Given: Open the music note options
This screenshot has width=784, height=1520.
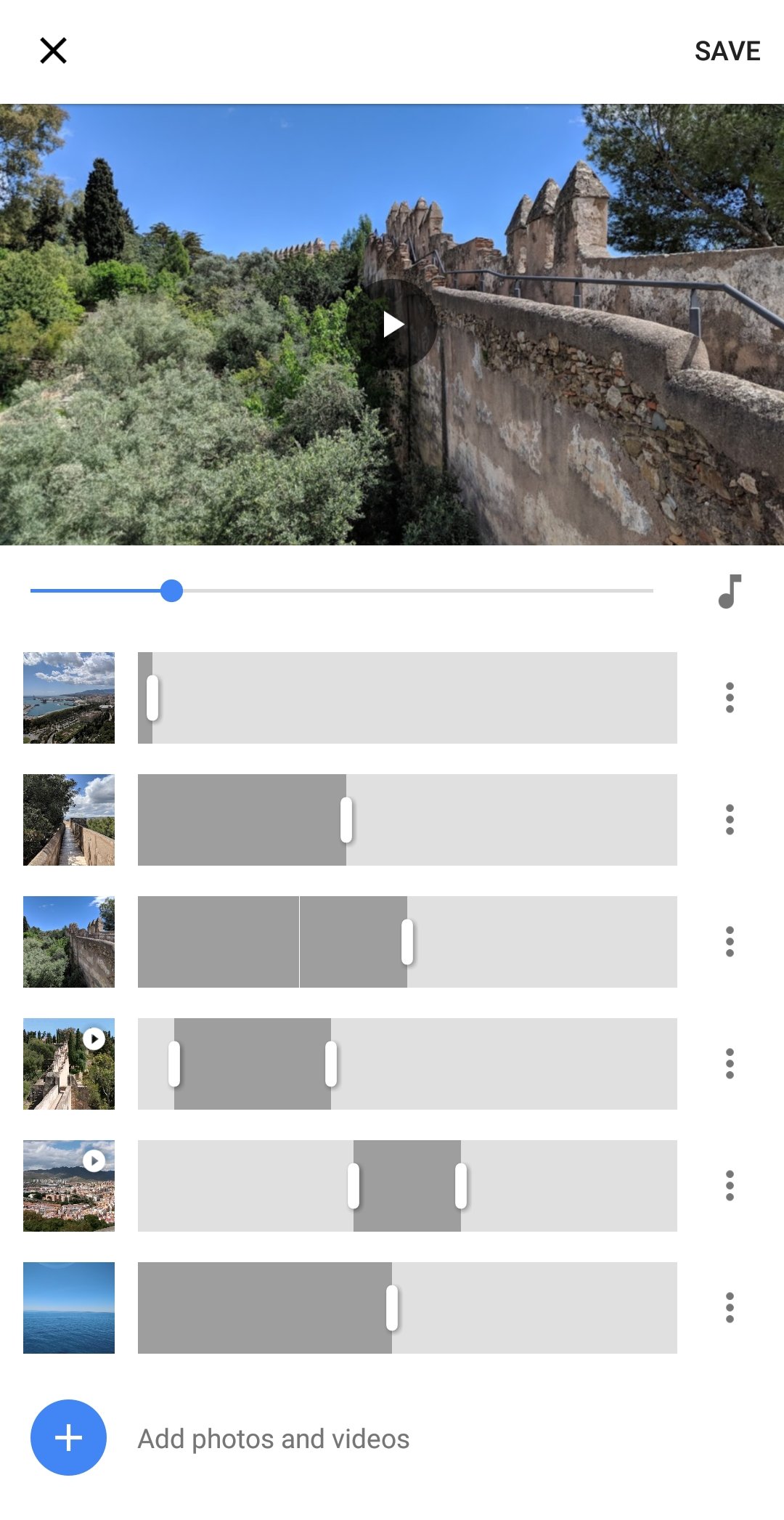Looking at the screenshot, I should 730,591.
